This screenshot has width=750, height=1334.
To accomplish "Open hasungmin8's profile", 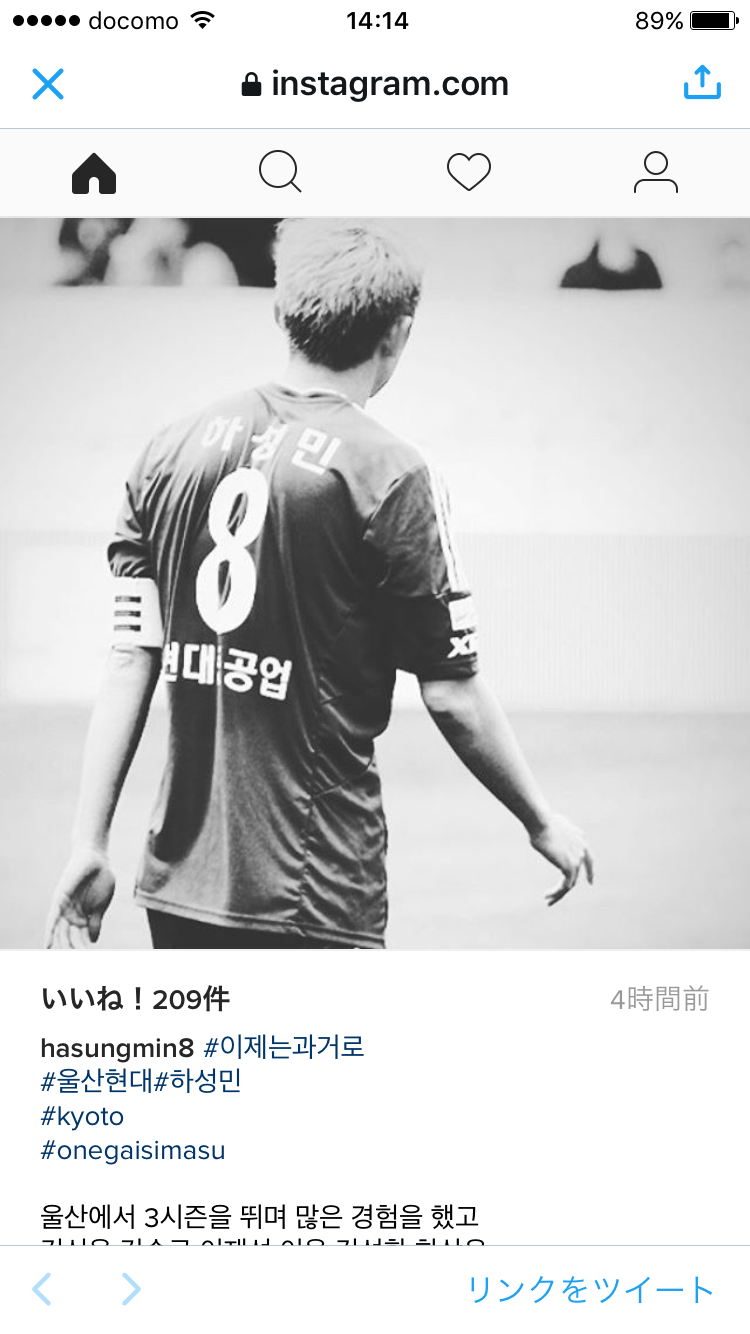I will [x=116, y=1048].
